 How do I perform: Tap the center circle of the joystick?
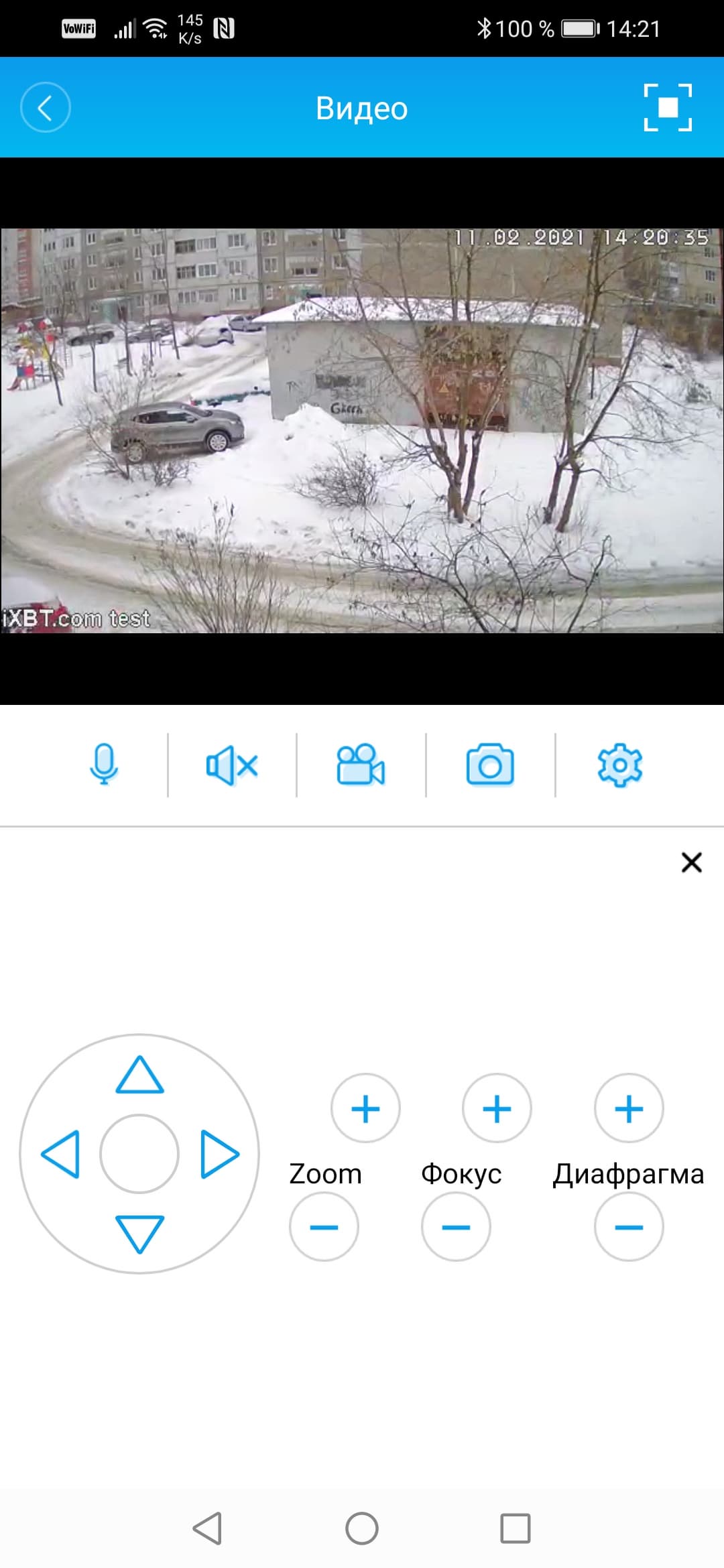tap(139, 1154)
